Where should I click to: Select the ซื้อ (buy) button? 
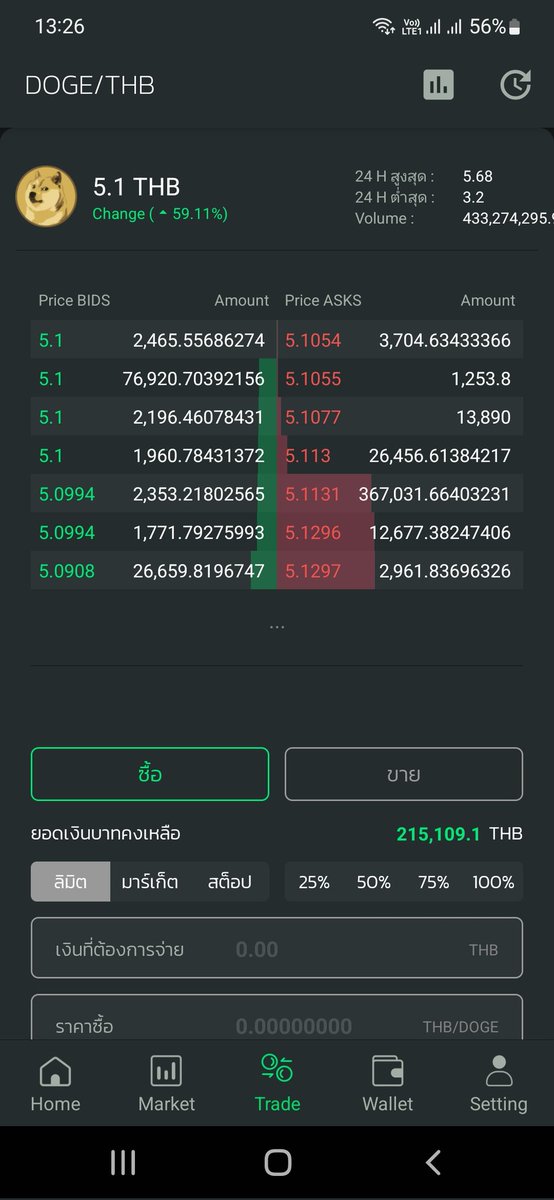(150, 774)
